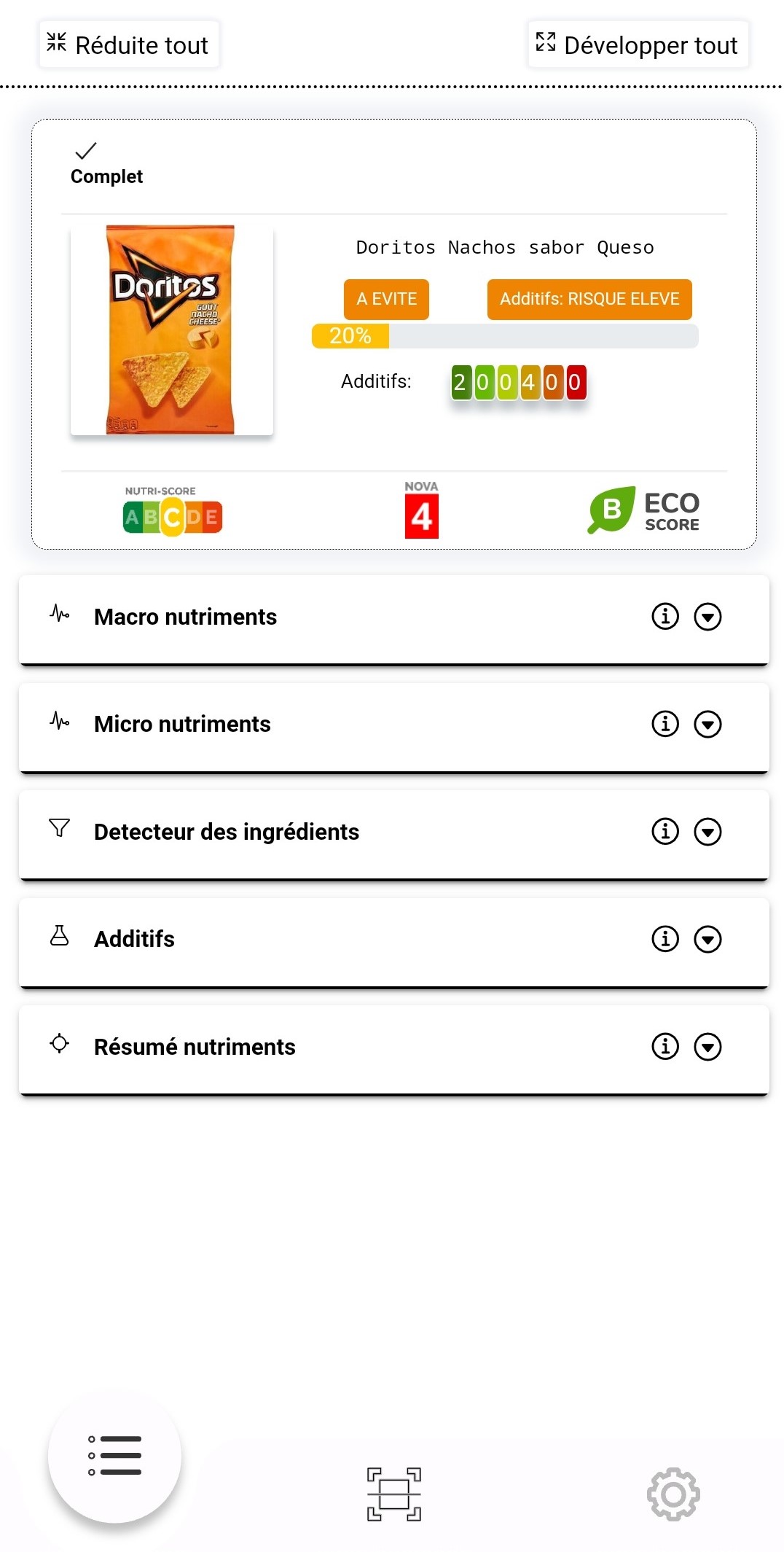784x1552 pixels.
Task: Open settings via the gear icon
Action: coord(673,1494)
